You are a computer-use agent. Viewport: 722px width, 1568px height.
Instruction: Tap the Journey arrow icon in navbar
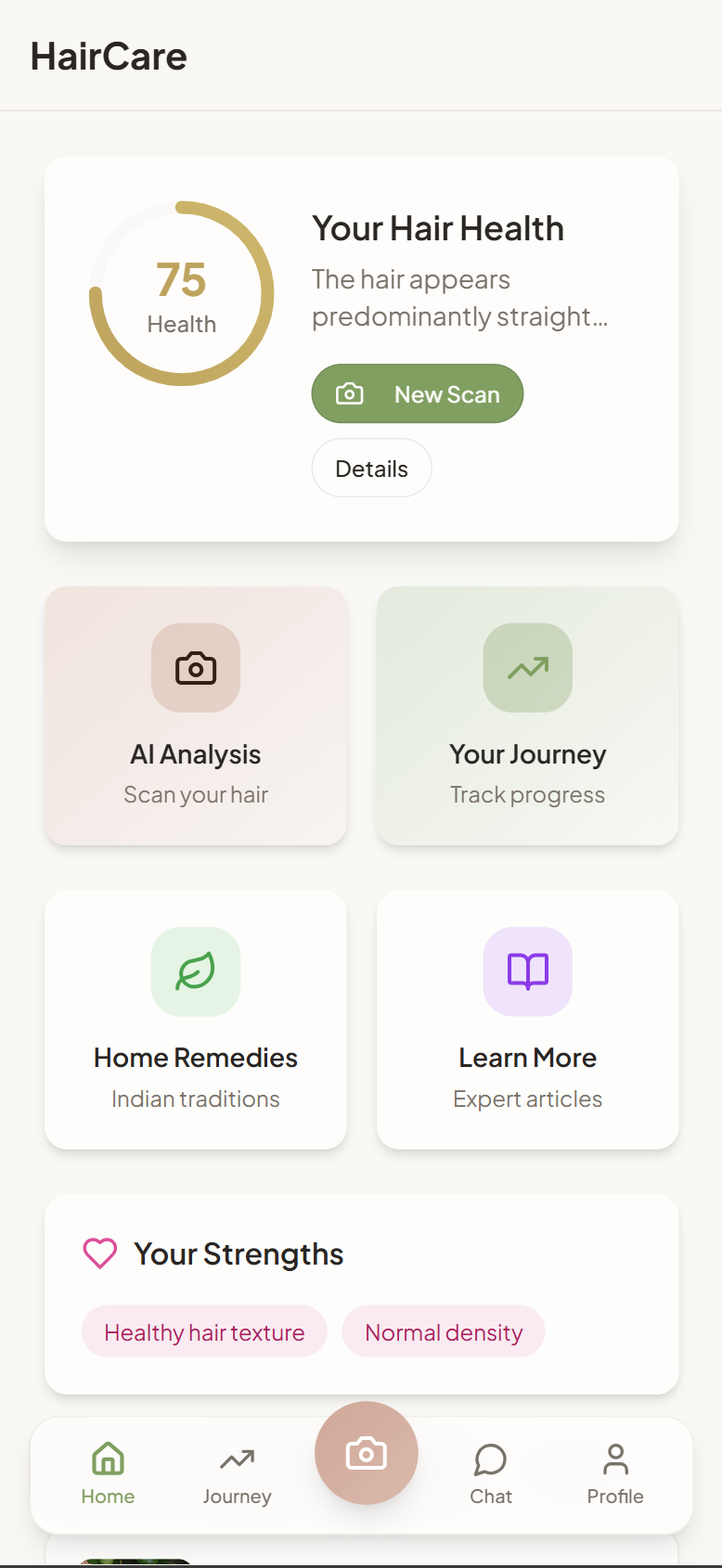point(237,1457)
